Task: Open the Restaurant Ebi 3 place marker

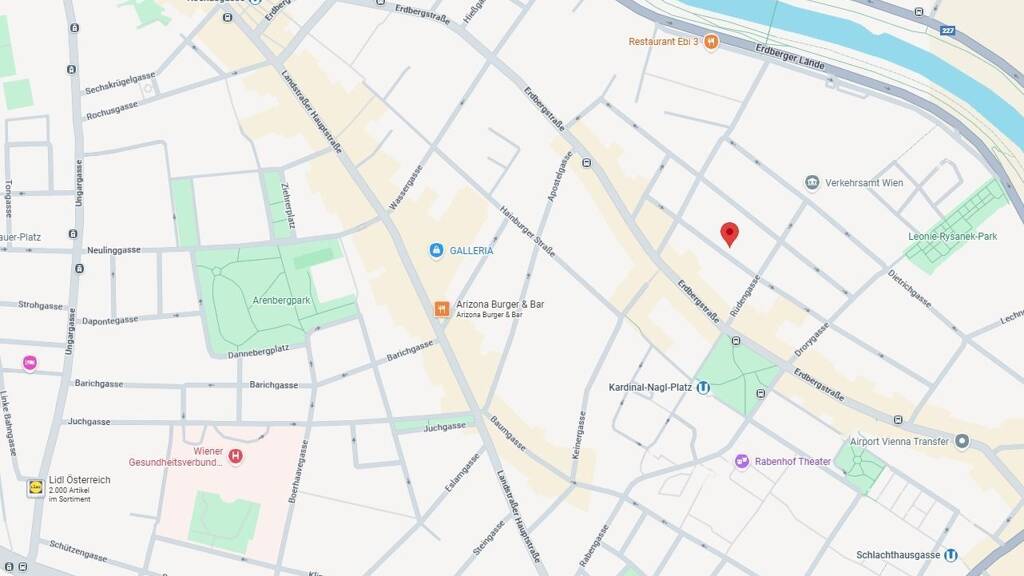Action: [x=711, y=42]
